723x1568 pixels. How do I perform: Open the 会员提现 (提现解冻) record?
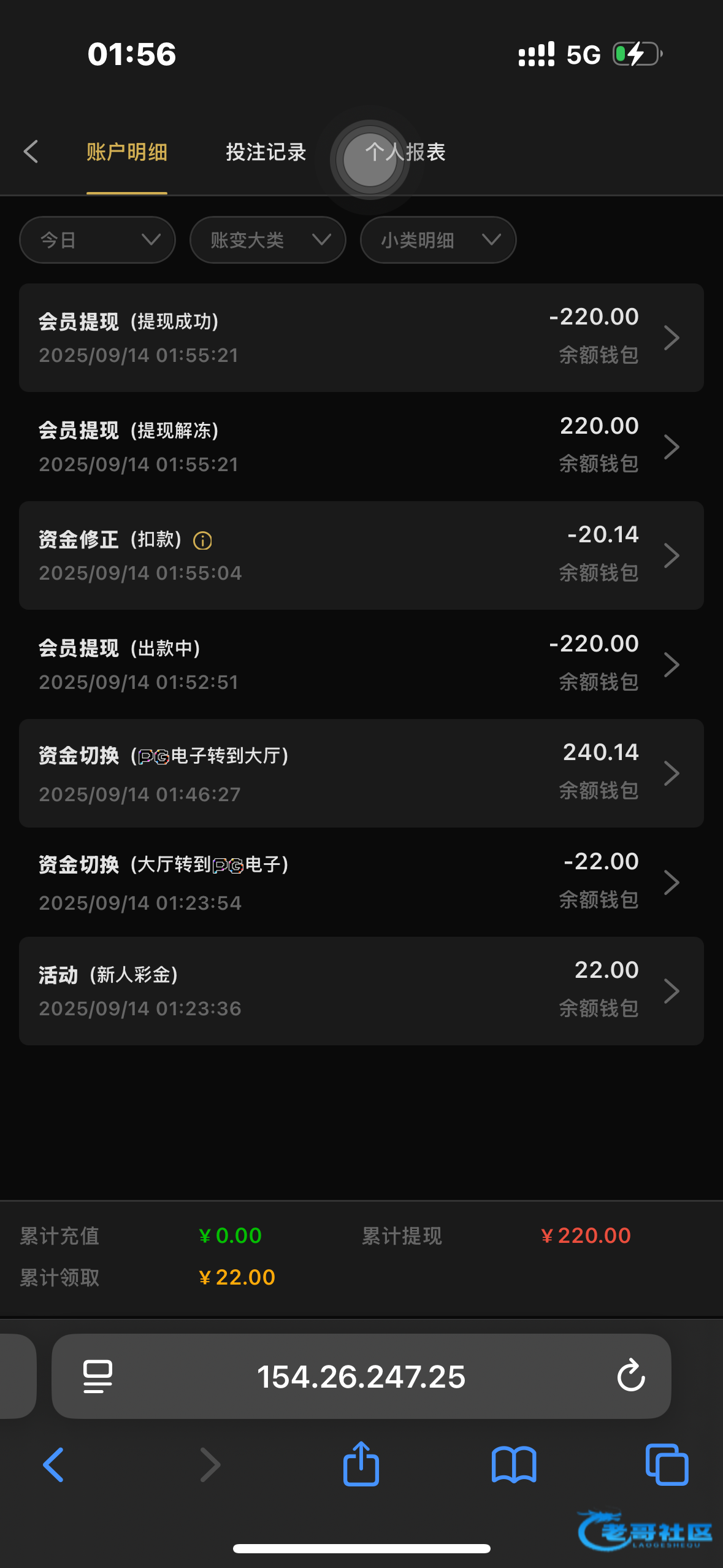click(x=361, y=447)
